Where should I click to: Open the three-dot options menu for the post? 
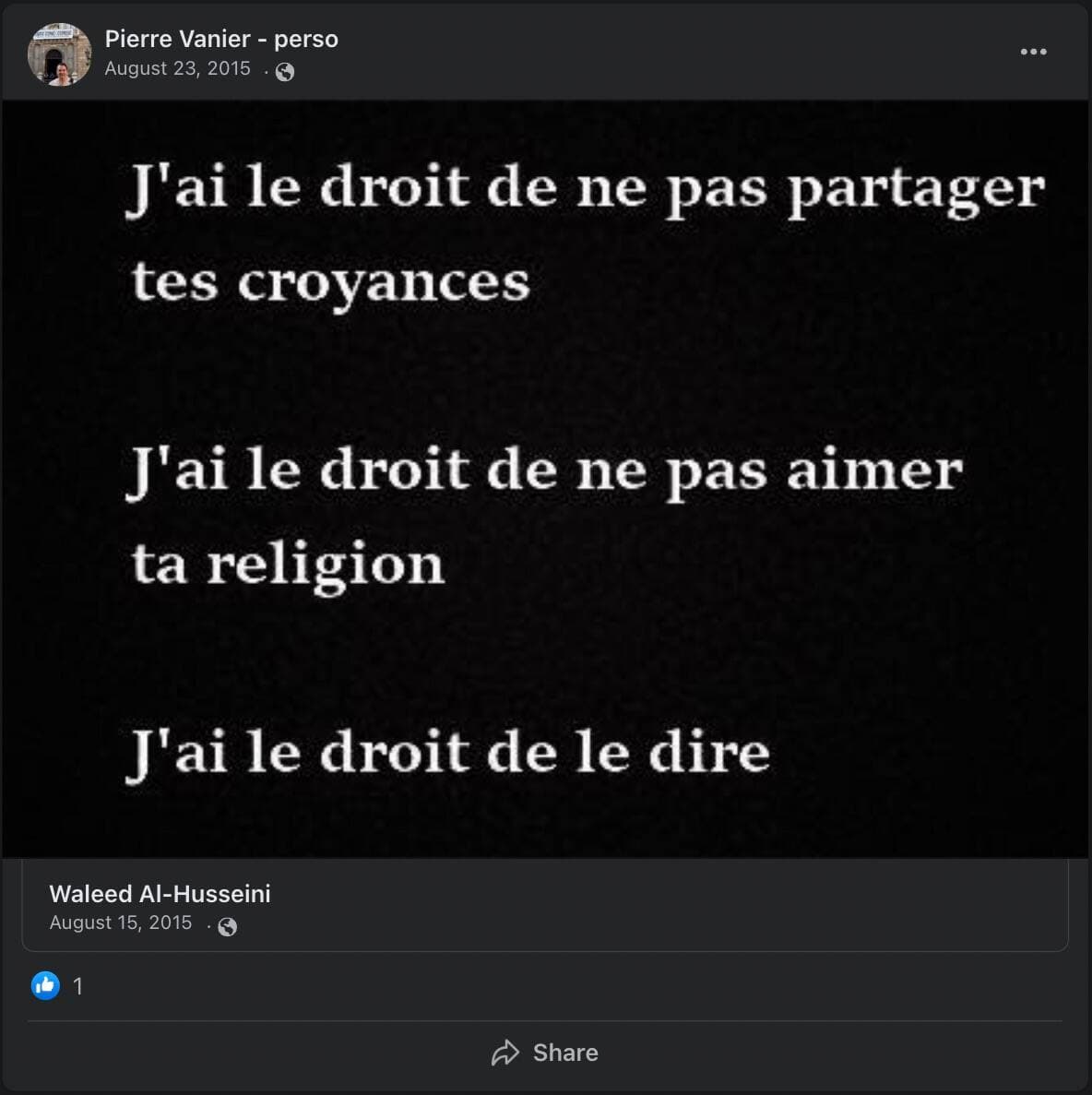1032,52
